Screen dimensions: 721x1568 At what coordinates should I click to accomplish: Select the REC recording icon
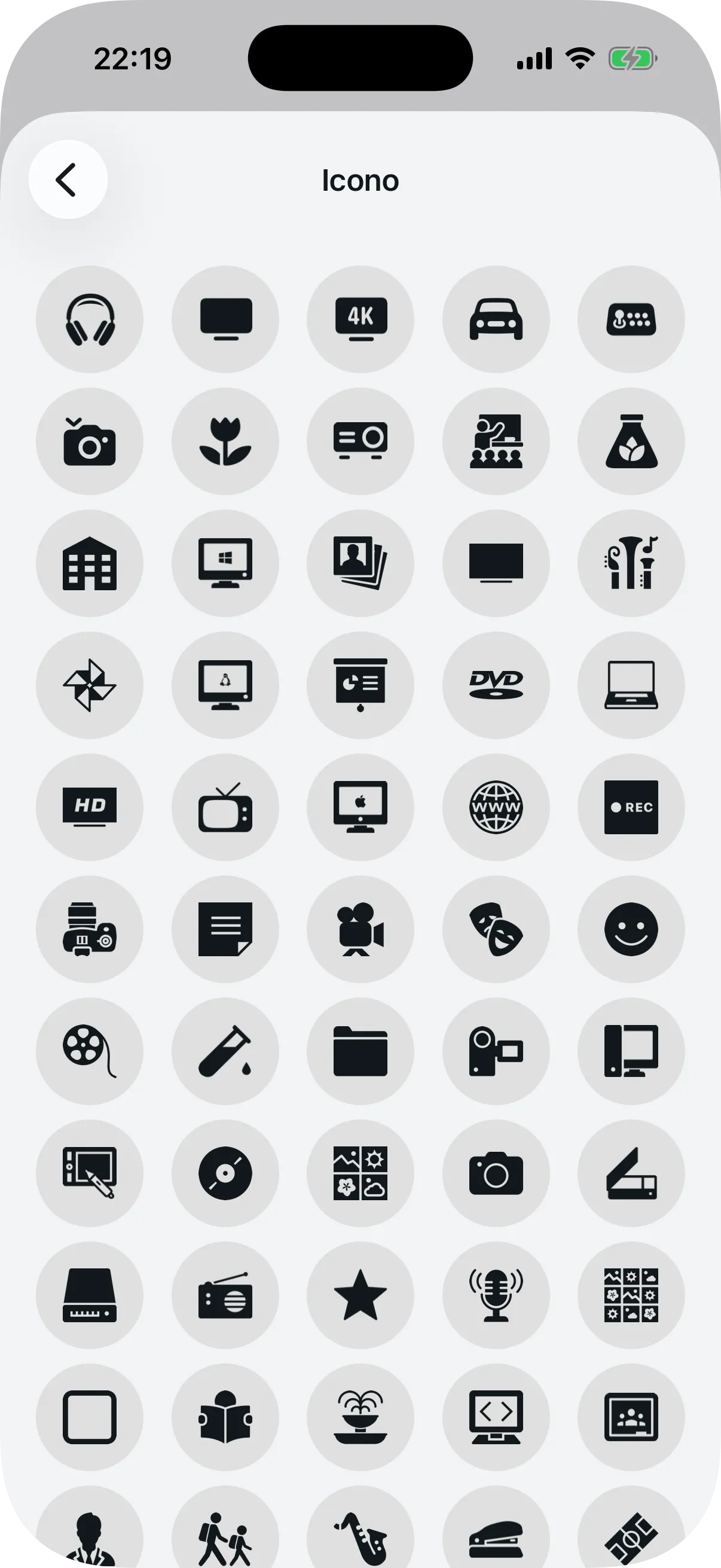point(631,808)
